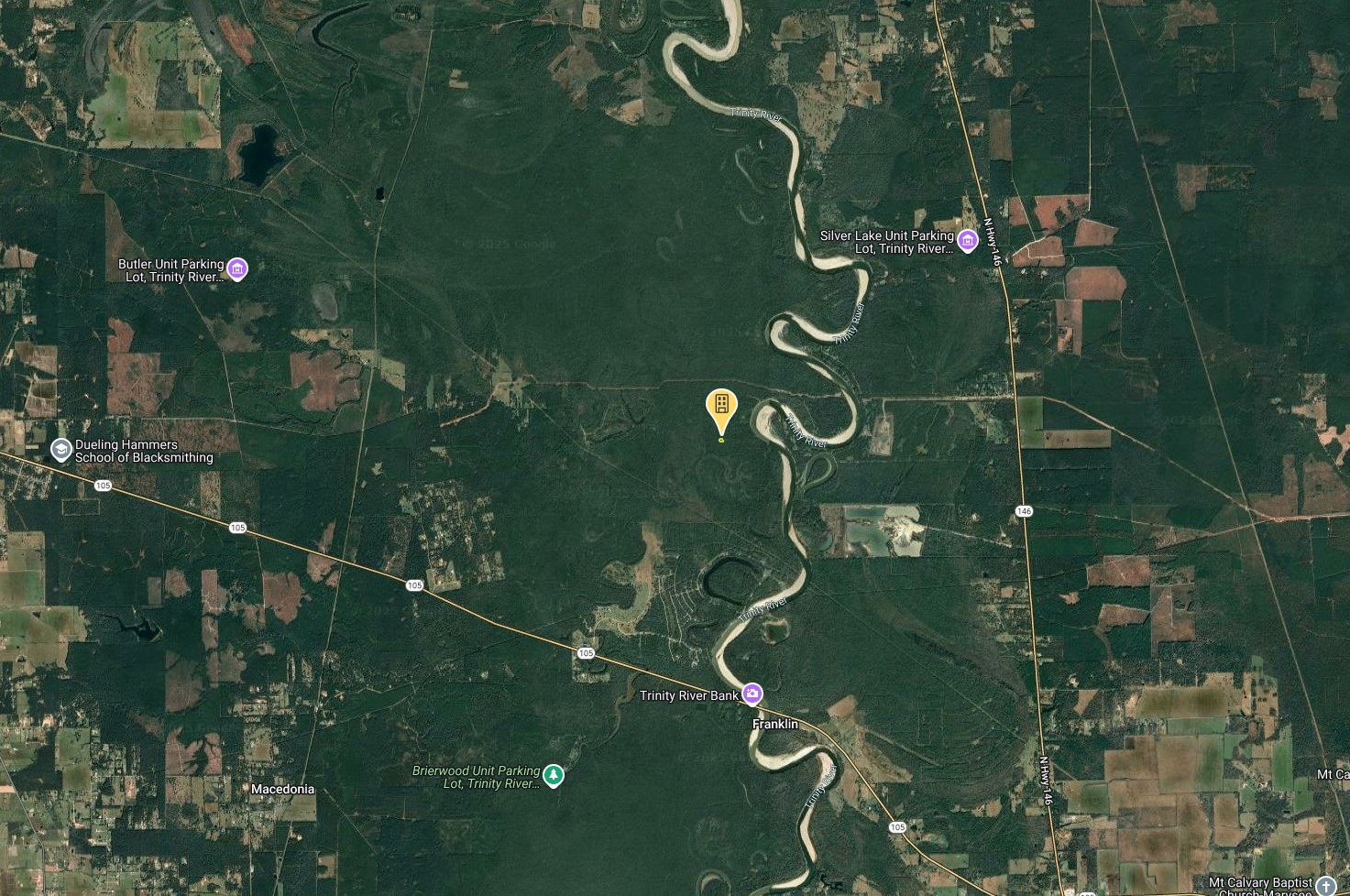1350x896 pixels.
Task: Select Brierwood Unit Parking Lot marker
Action: tap(553, 775)
